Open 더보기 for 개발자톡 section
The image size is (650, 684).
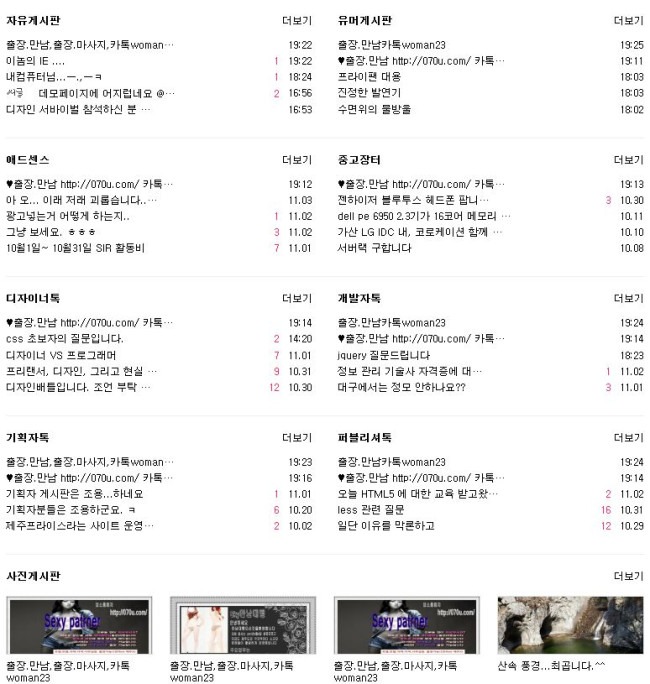[628, 299]
